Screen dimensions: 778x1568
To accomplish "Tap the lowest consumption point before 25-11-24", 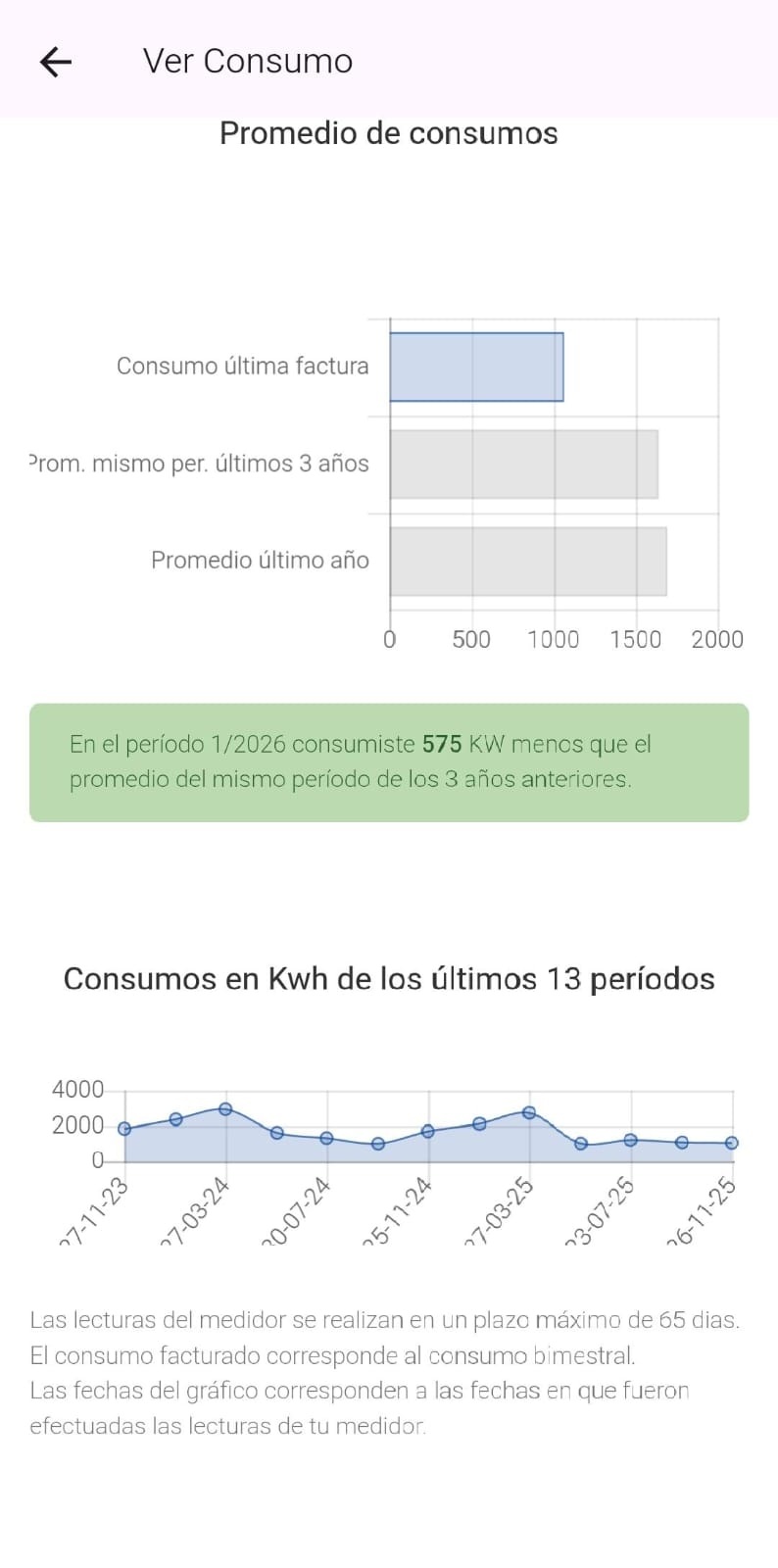I will [x=375, y=1143].
